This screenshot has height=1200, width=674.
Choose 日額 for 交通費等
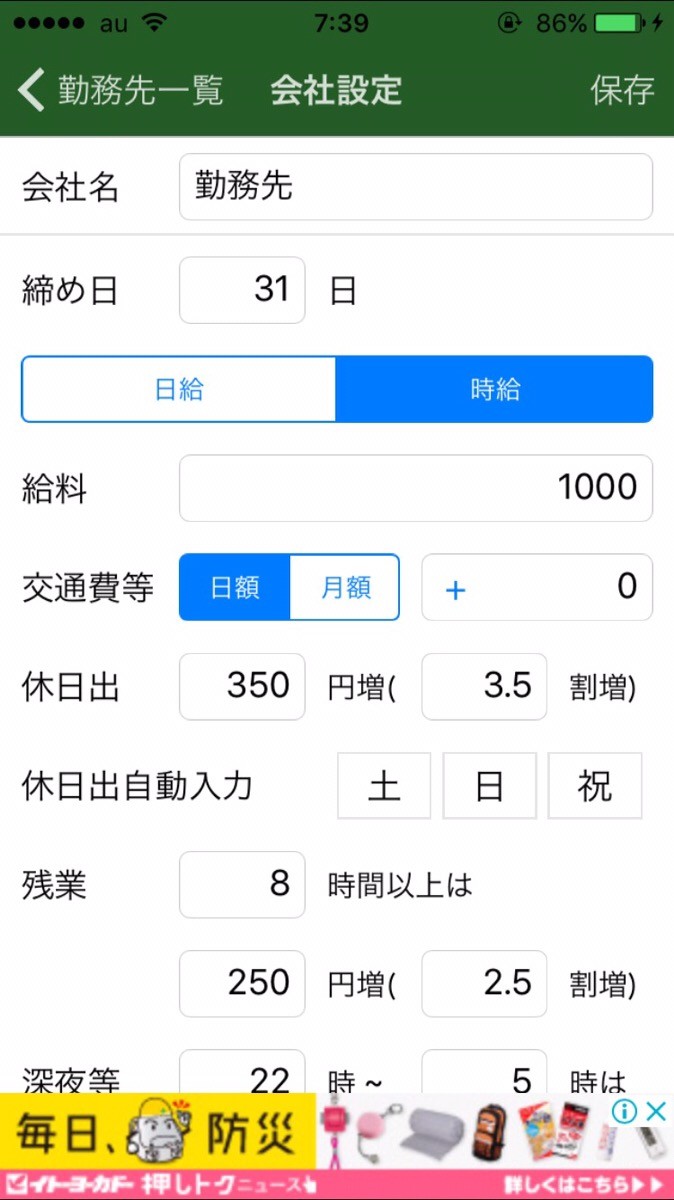click(235, 587)
